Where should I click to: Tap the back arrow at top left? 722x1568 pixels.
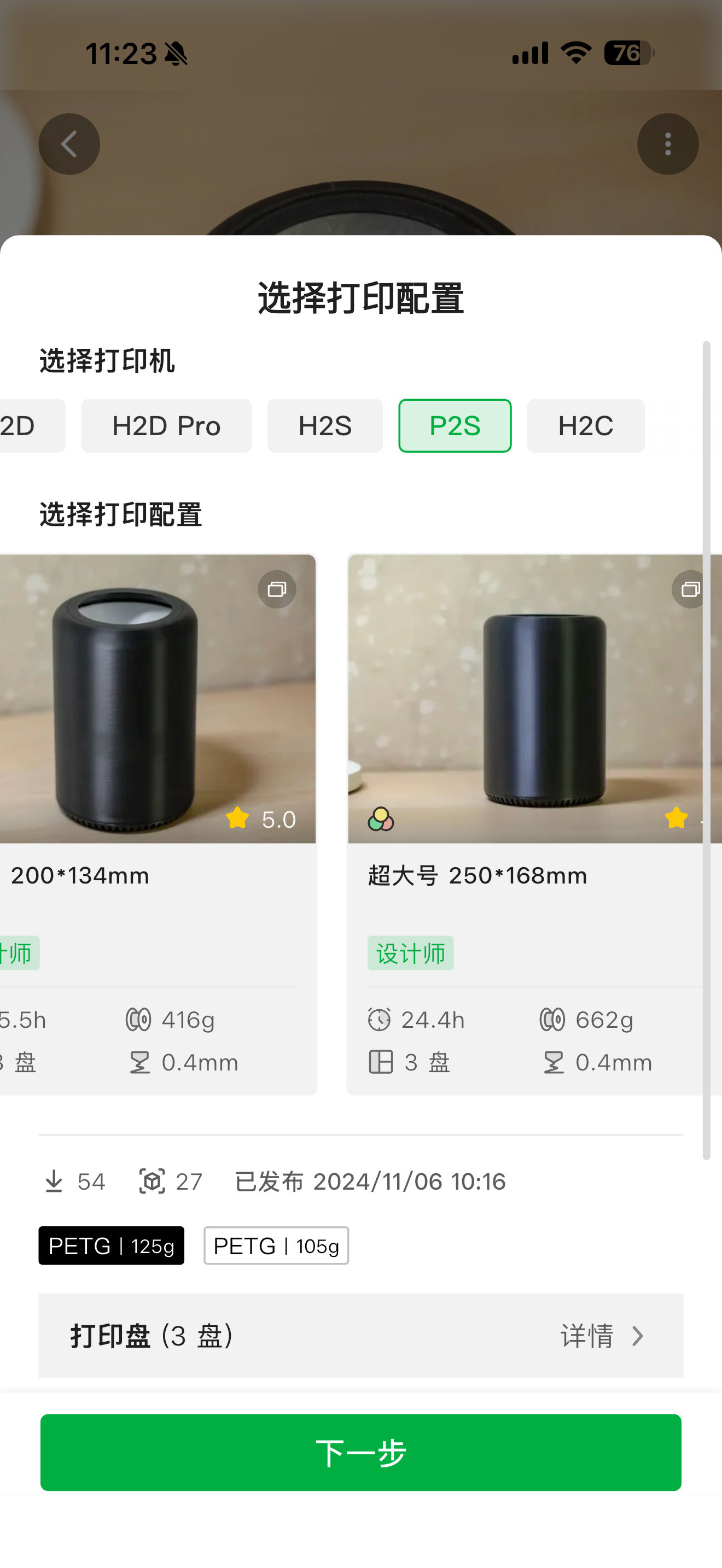tap(69, 144)
